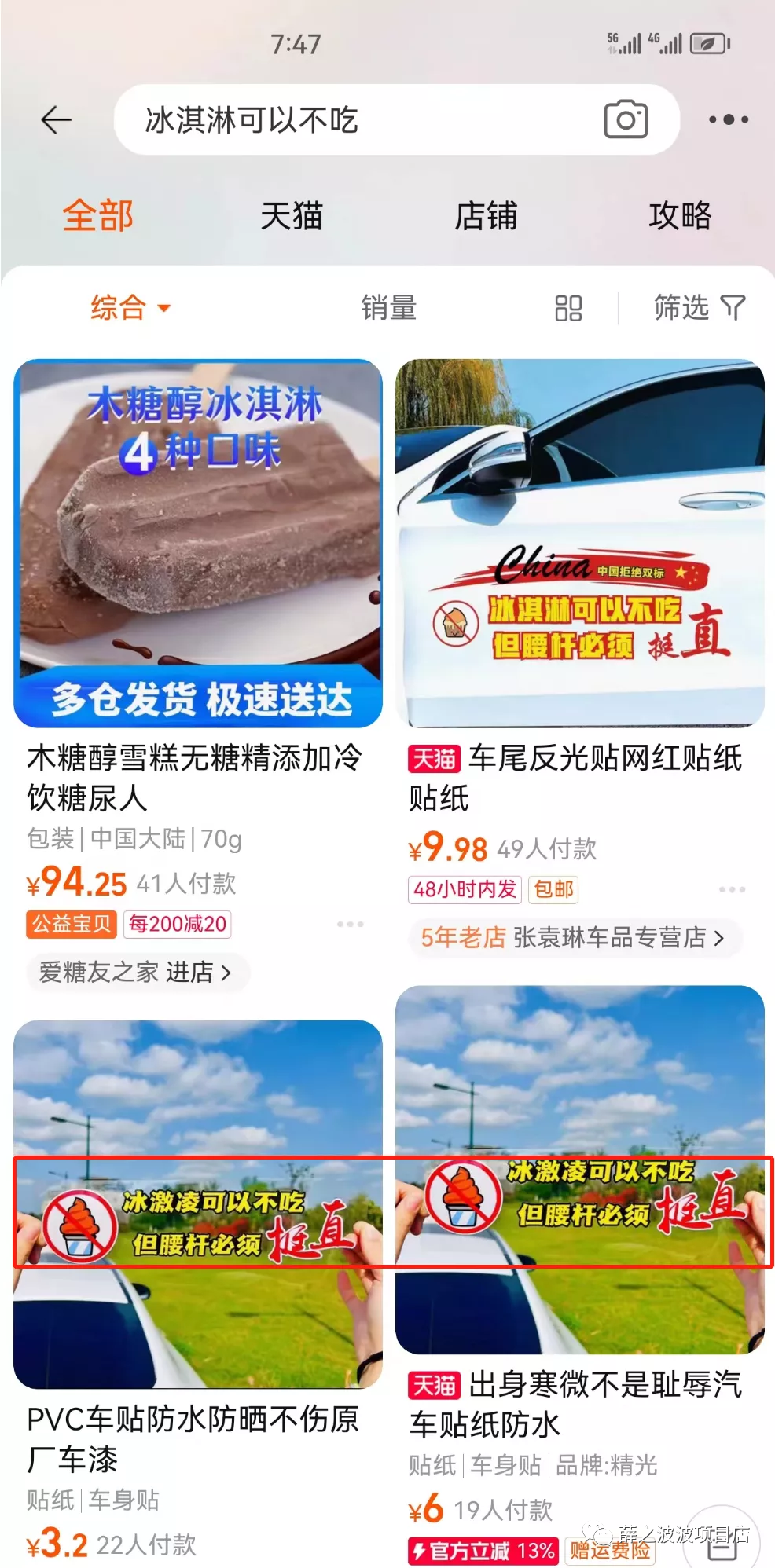Switch to the 天猫 tab
Screen dimensions: 775x1568
(291, 217)
